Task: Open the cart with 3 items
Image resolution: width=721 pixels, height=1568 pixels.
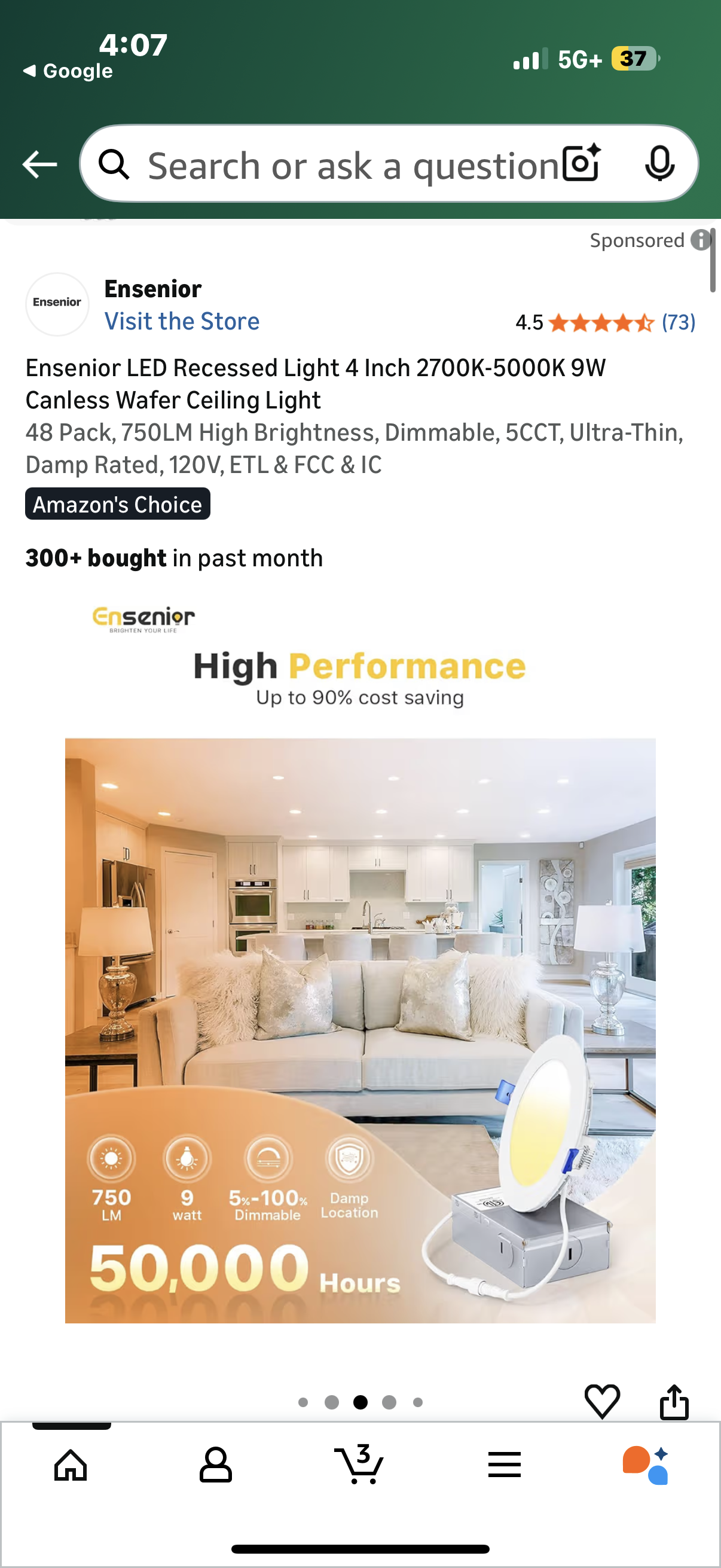Action: [x=359, y=1463]
